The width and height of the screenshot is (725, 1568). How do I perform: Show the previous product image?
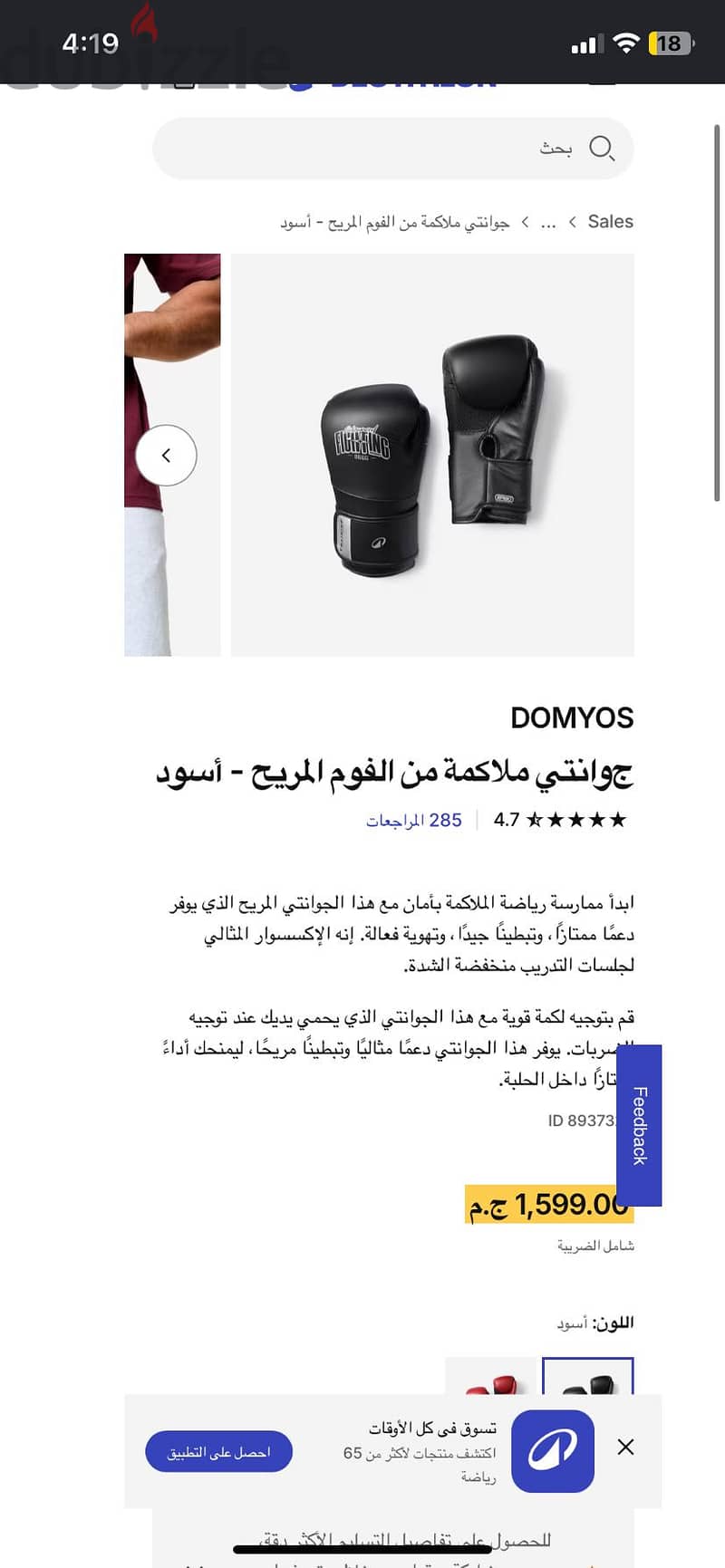coord(166,456)
